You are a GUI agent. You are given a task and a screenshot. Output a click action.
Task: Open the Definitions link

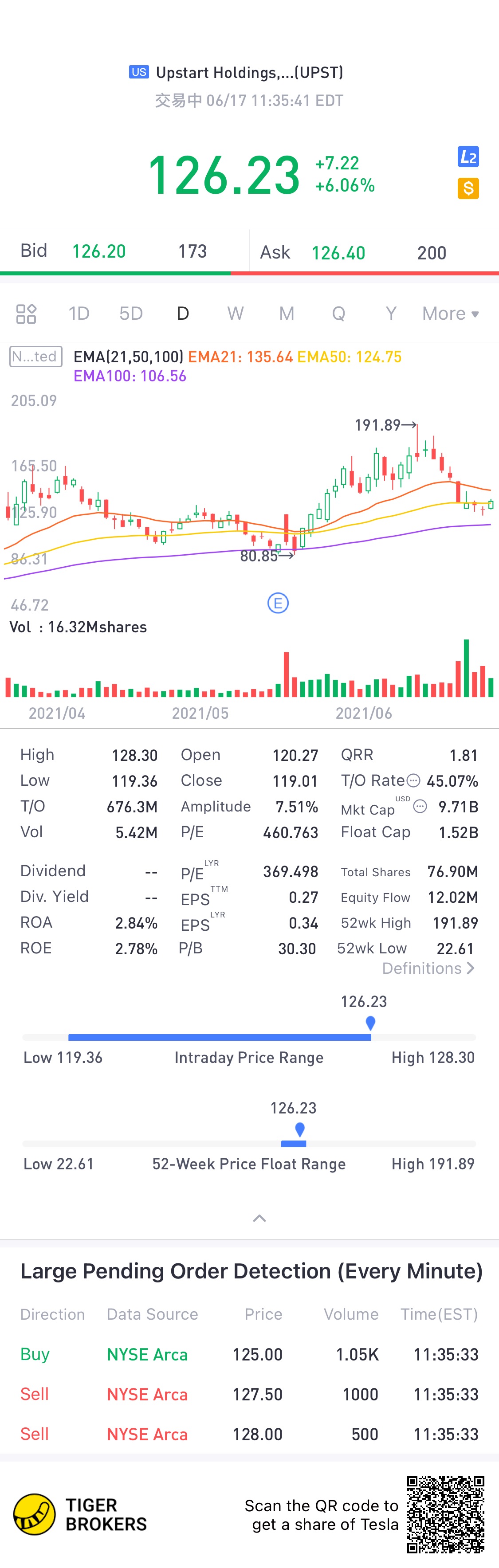pyautogui.click(x=428, y=968)
